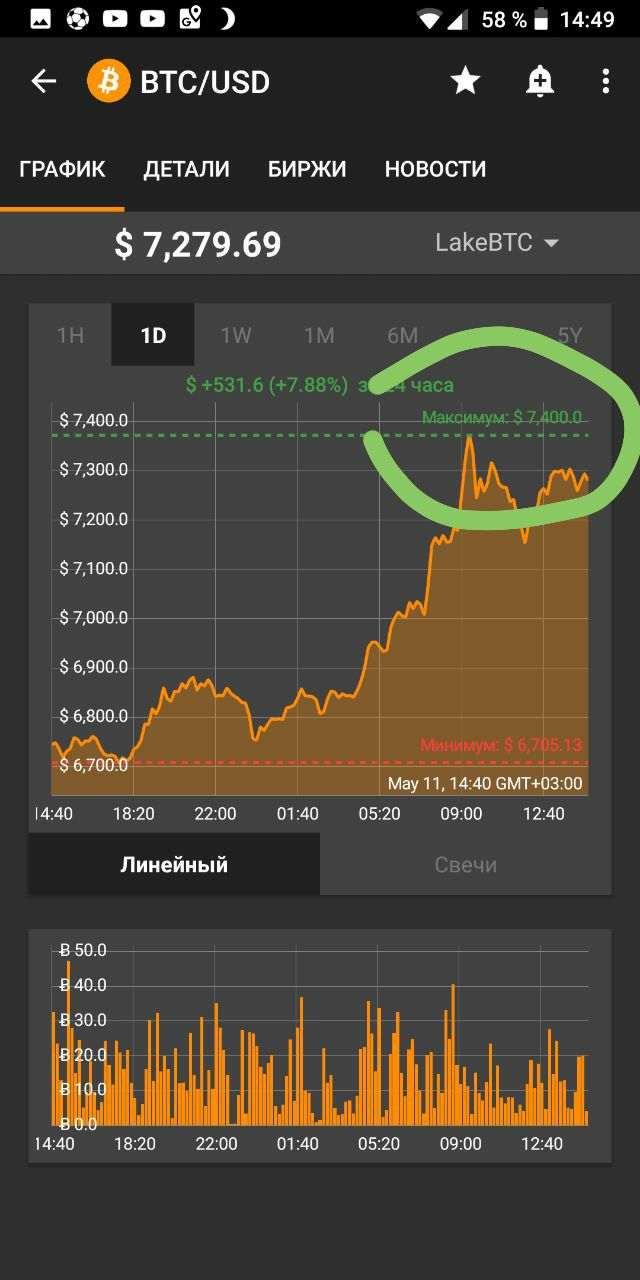Open the three-dot overflow menu
This screenshot has height=1280, width=640.
click(x=606, y=81)
